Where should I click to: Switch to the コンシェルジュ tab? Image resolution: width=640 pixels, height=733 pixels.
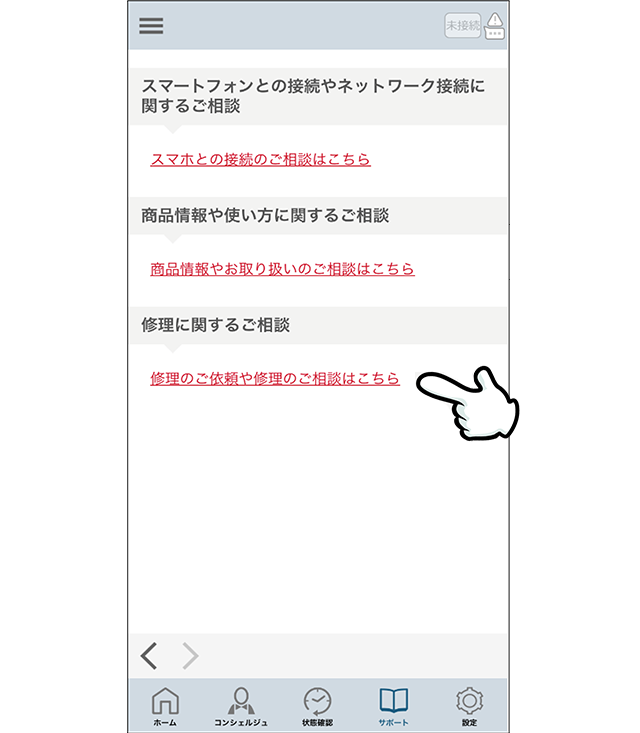[x=241, y=706]
